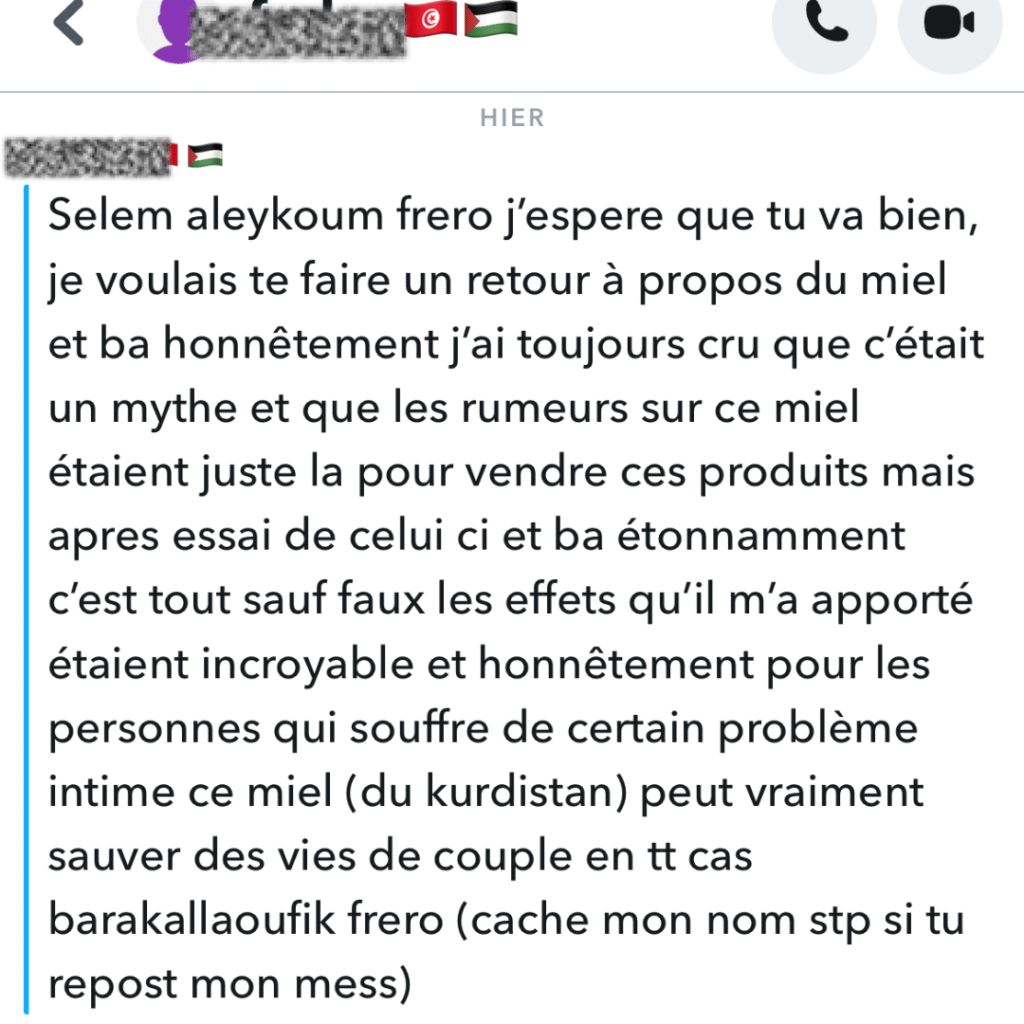Screen dimensions: 1024x1024
Task: Start a voice call with this contact
Action: 825,25
